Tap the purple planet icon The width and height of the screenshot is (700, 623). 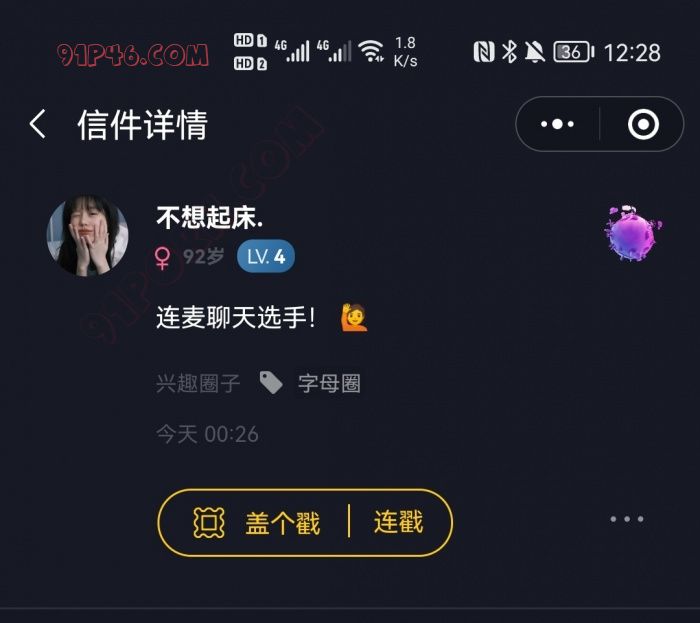tap(630, 234)
